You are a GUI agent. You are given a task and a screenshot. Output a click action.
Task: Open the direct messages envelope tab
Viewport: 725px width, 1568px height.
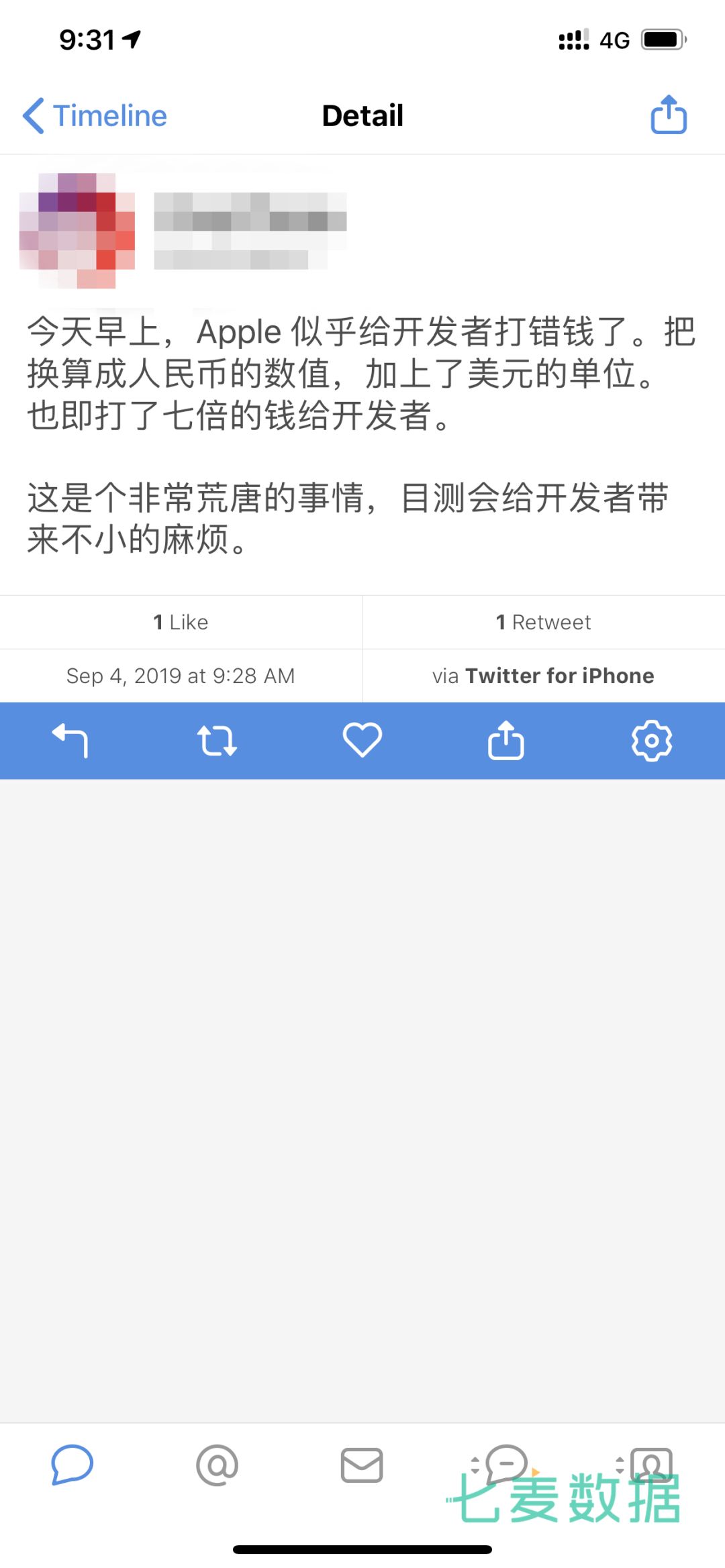tap(362, 1465)
